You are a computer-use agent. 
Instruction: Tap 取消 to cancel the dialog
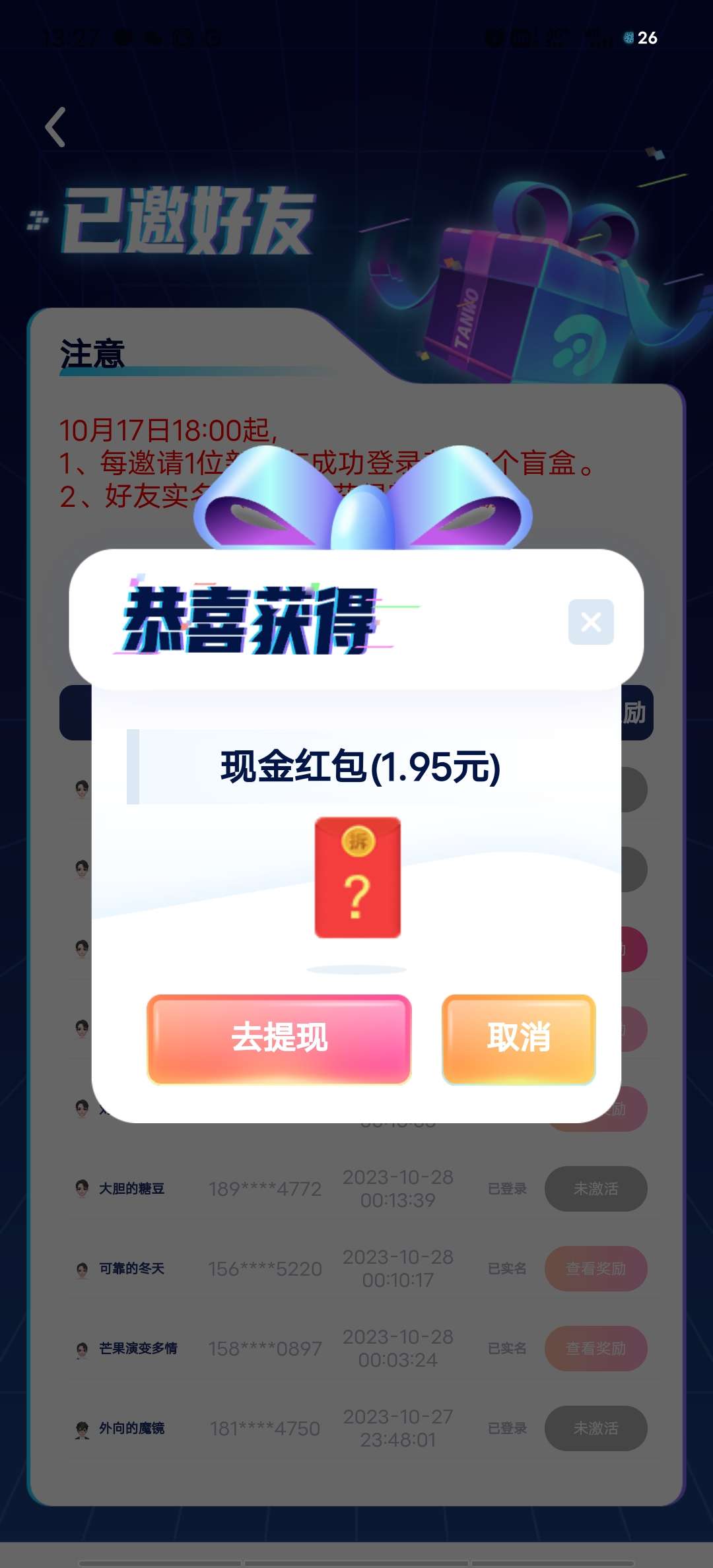(x=518, y=1039)
